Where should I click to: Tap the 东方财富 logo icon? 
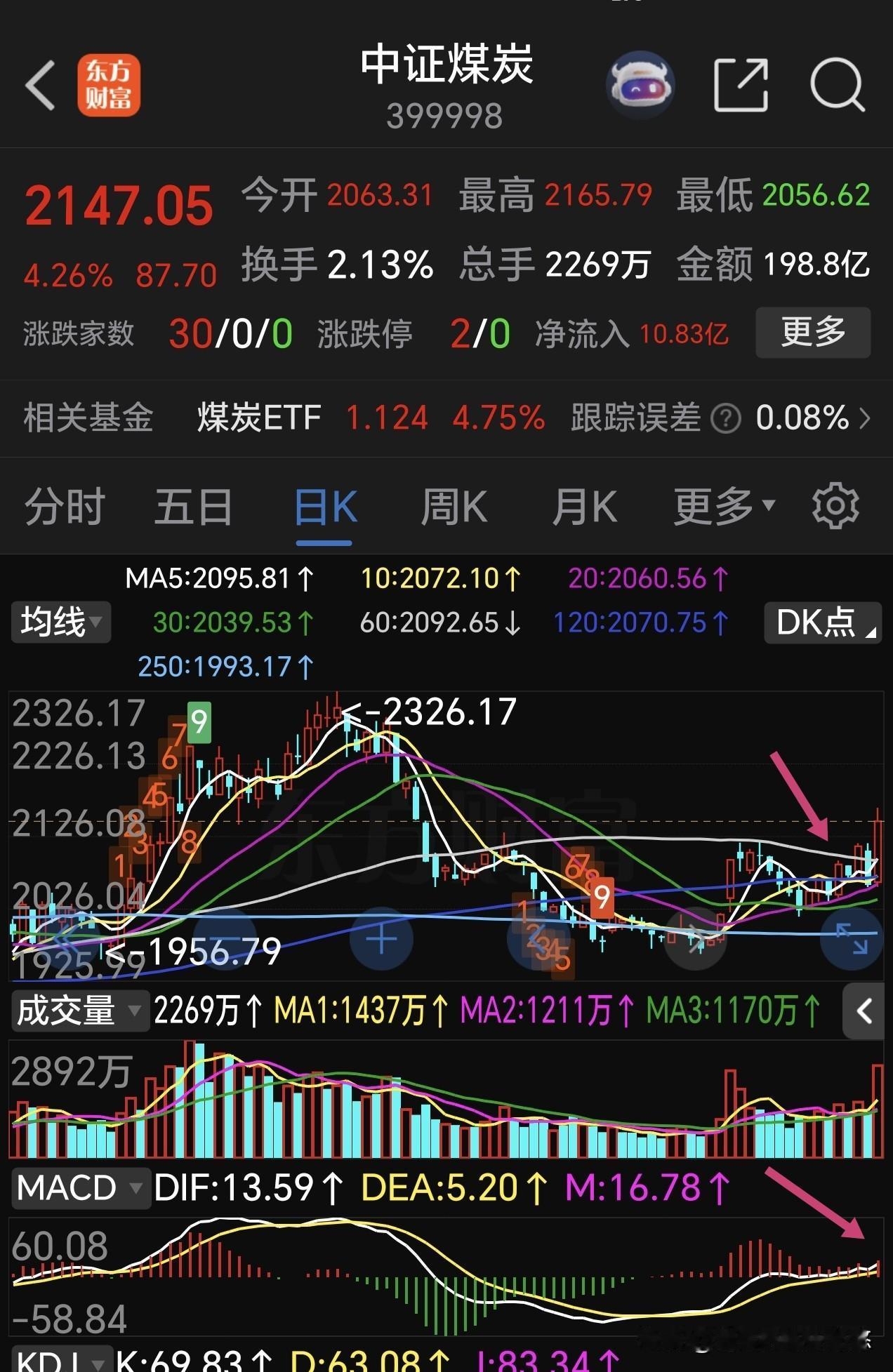109,84
